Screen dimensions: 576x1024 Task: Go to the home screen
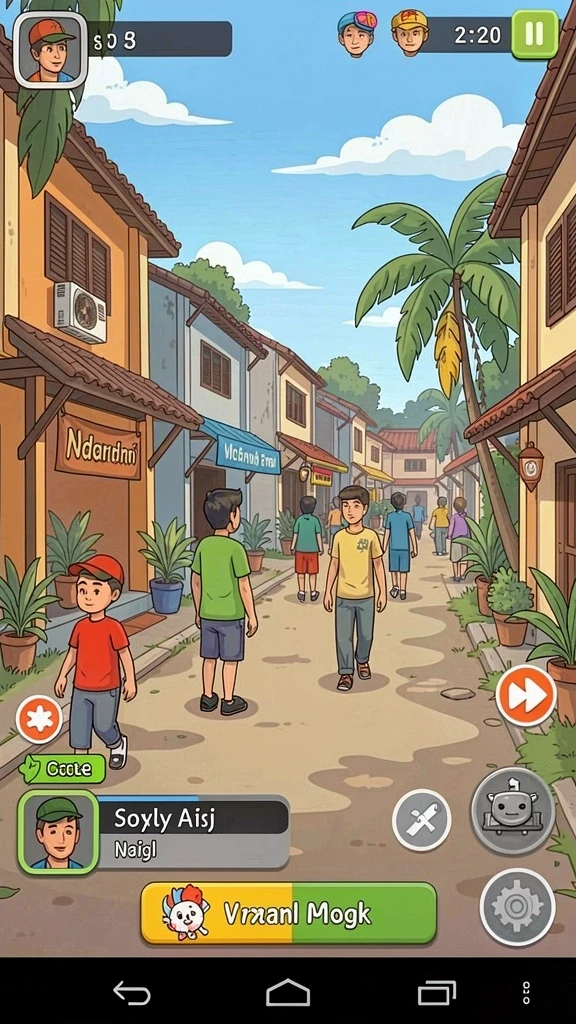(x=288, y=993)
